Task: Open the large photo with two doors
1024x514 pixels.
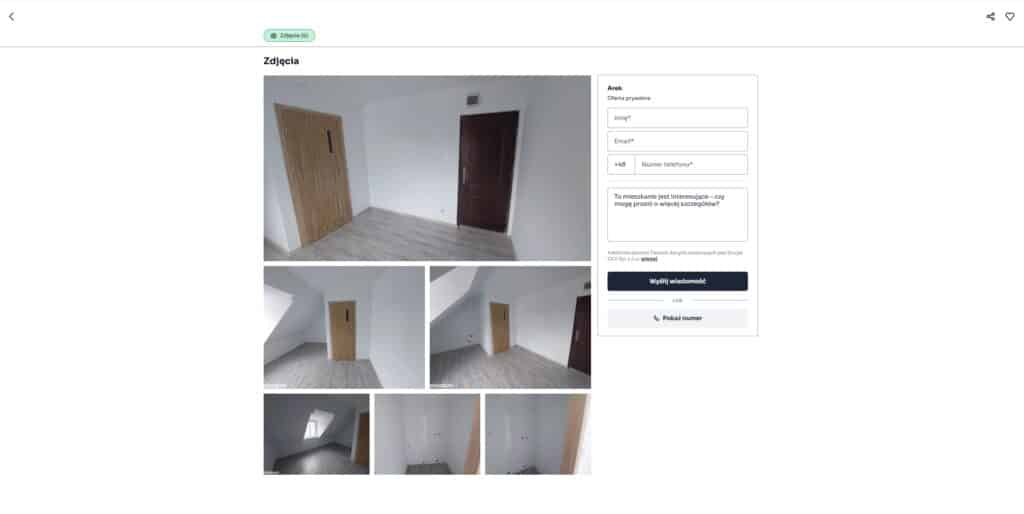Action: (x=427, y=168)
